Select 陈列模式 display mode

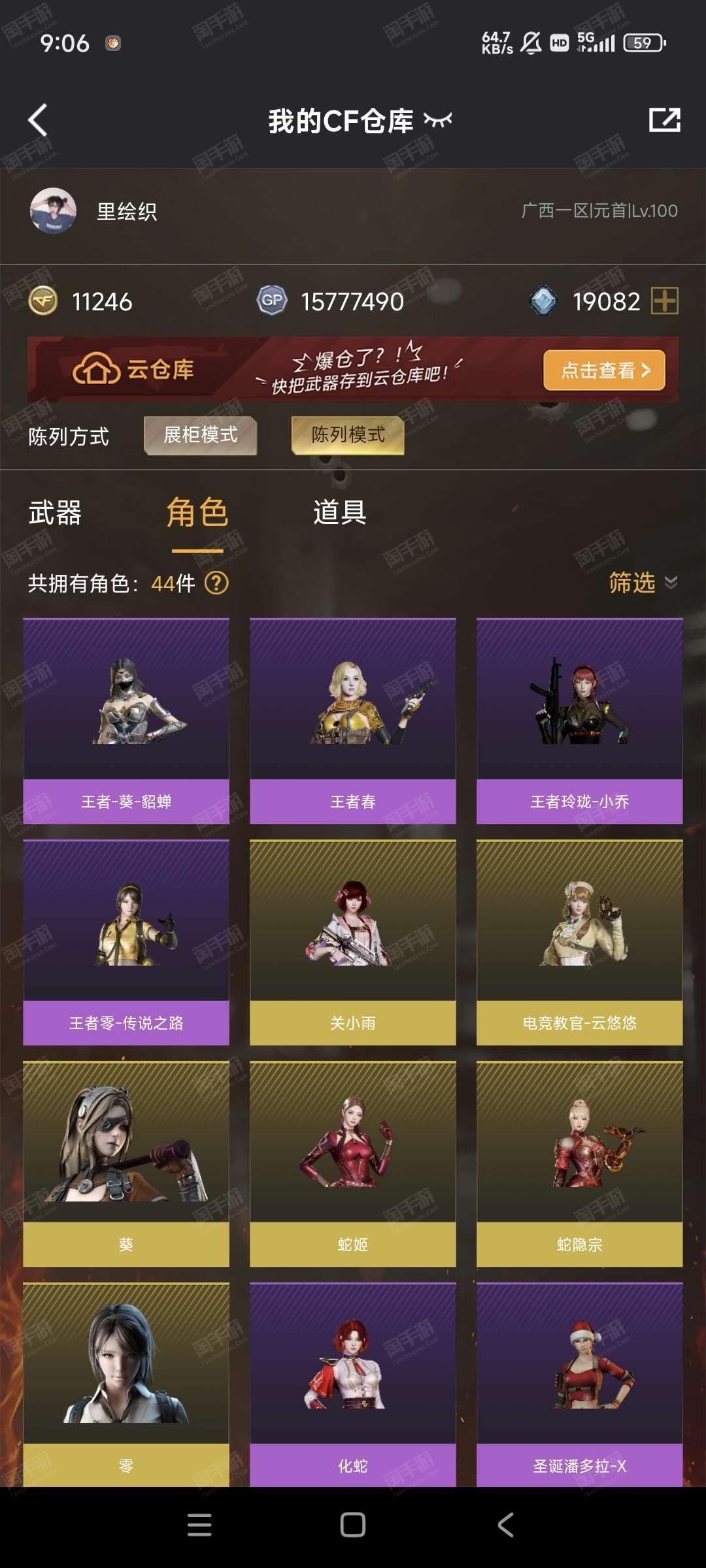tap(348, 435)
